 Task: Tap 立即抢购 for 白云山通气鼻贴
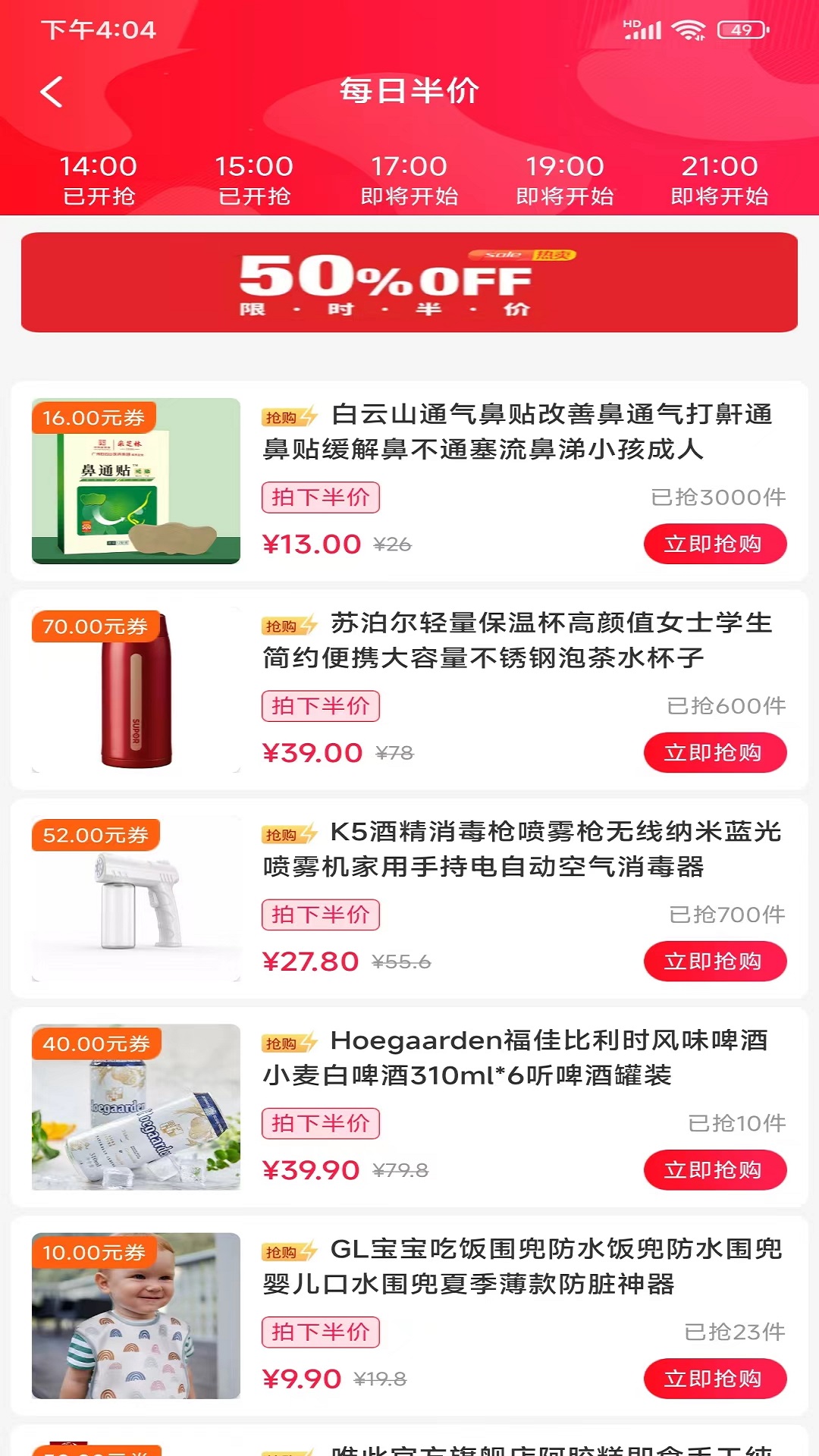click(714, 544)
